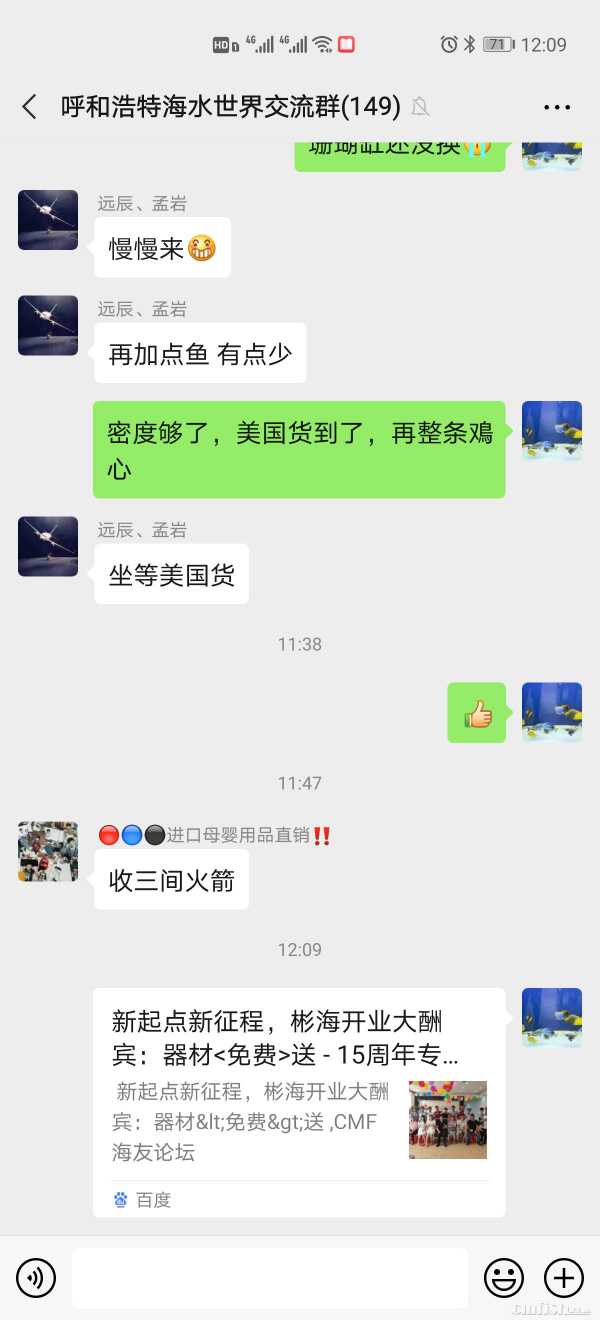
Task: Open the emoji picker
Action: pos(504,1277)
